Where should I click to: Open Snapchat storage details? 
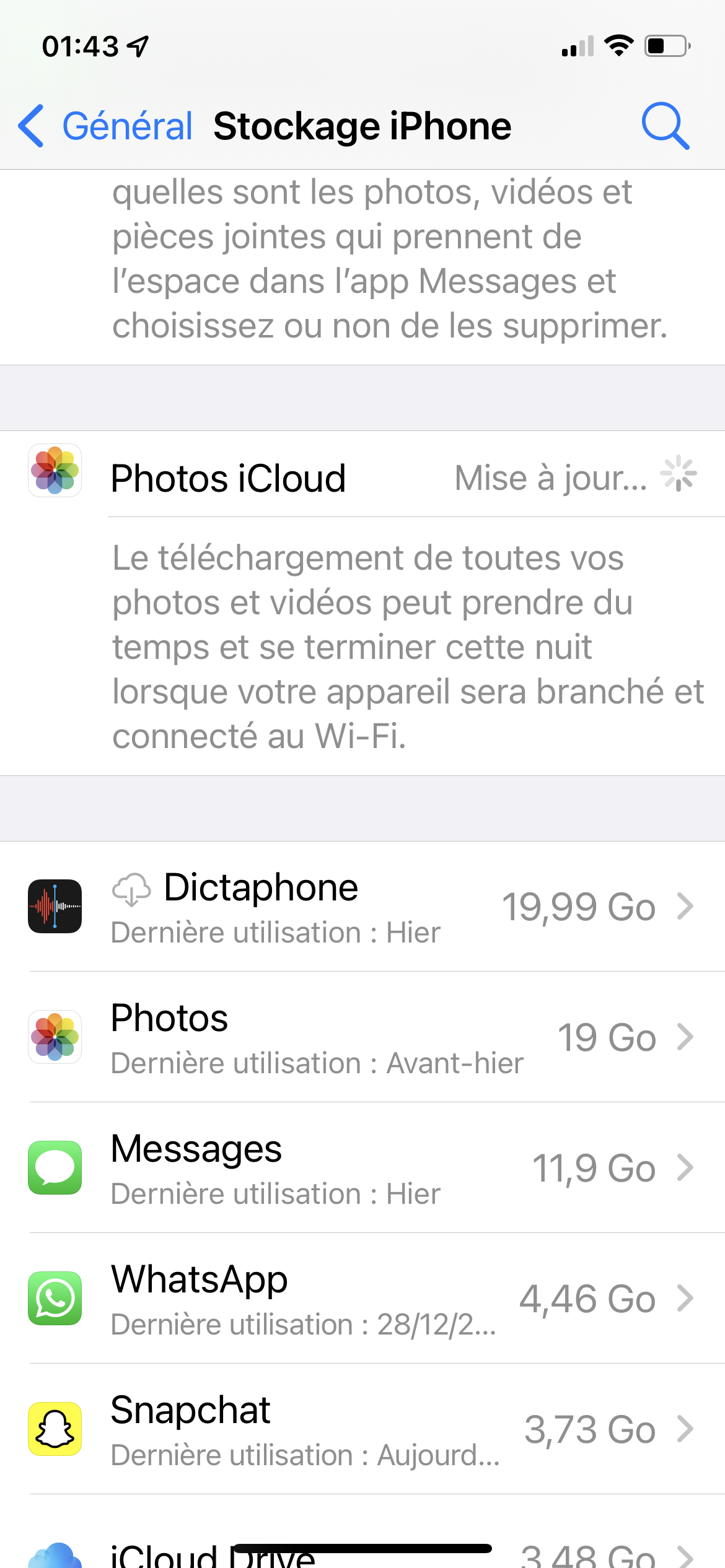tap(362, 1429)
